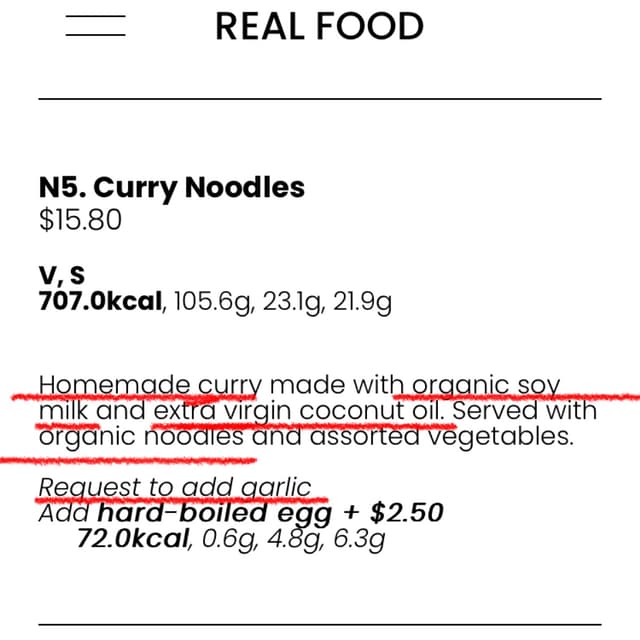
Task: Open the hamburger navigation menu
Action: click(96, 27)
